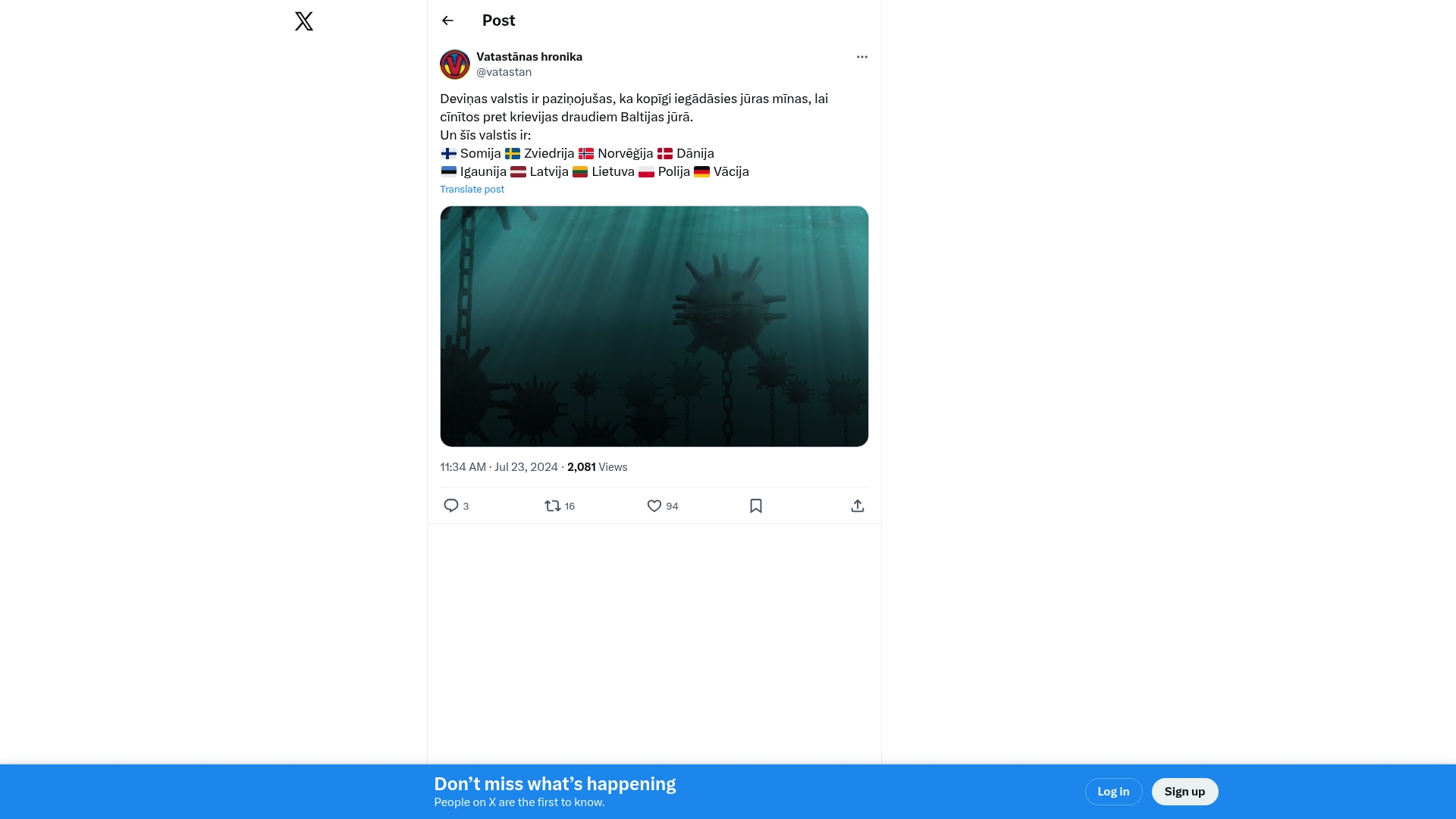Reply to the post via comment icon
The image size is (1456, 819).
[x=451, y=506]
